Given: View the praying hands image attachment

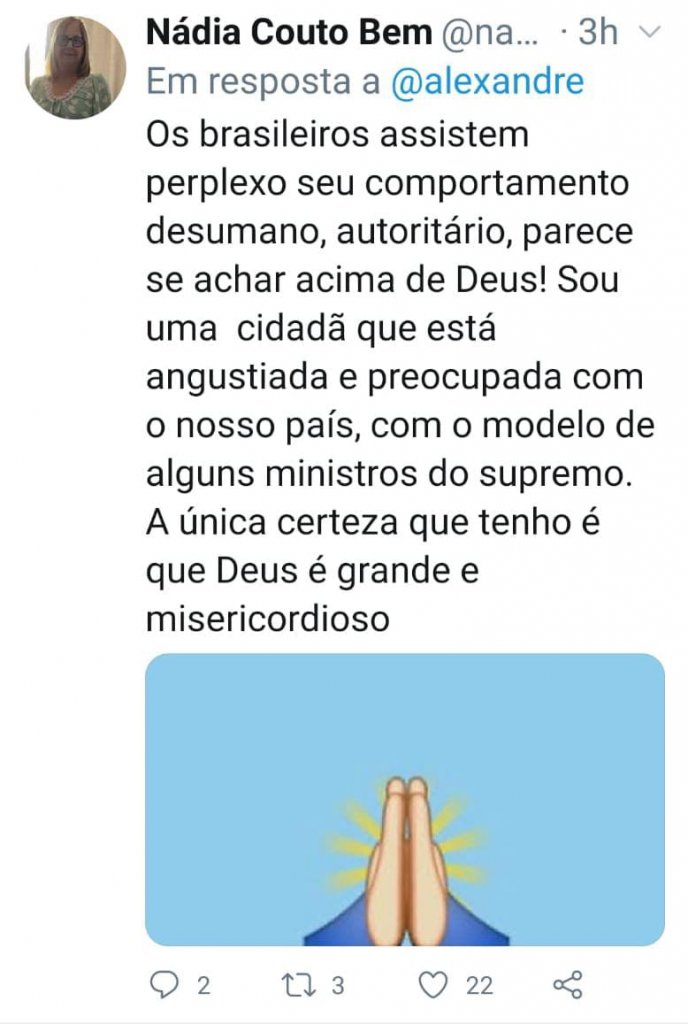Looking at the screenshot, I should point(405,800).
